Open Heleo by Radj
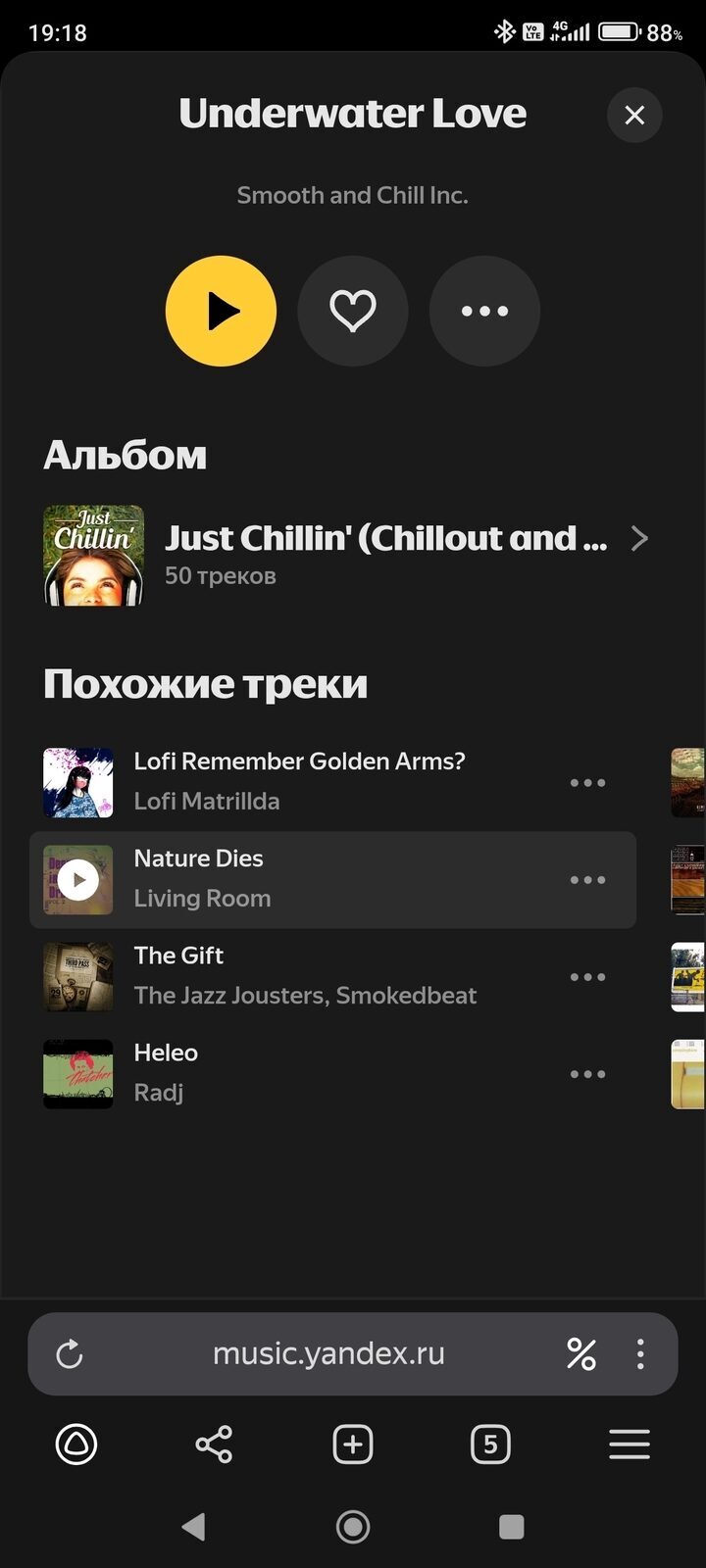 167,1072
